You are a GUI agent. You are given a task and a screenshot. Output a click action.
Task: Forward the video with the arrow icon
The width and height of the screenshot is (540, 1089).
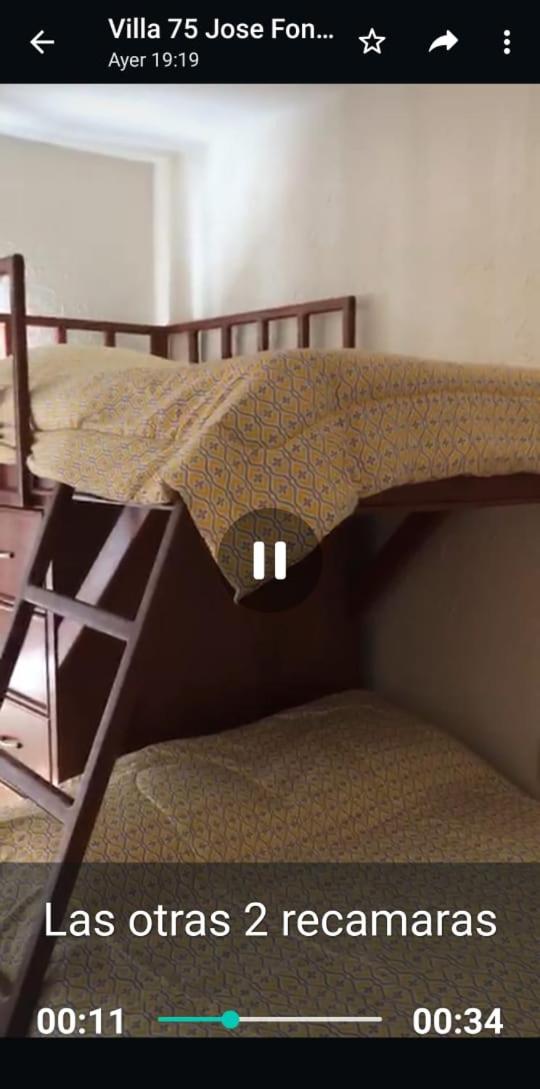tap(443, 42)
